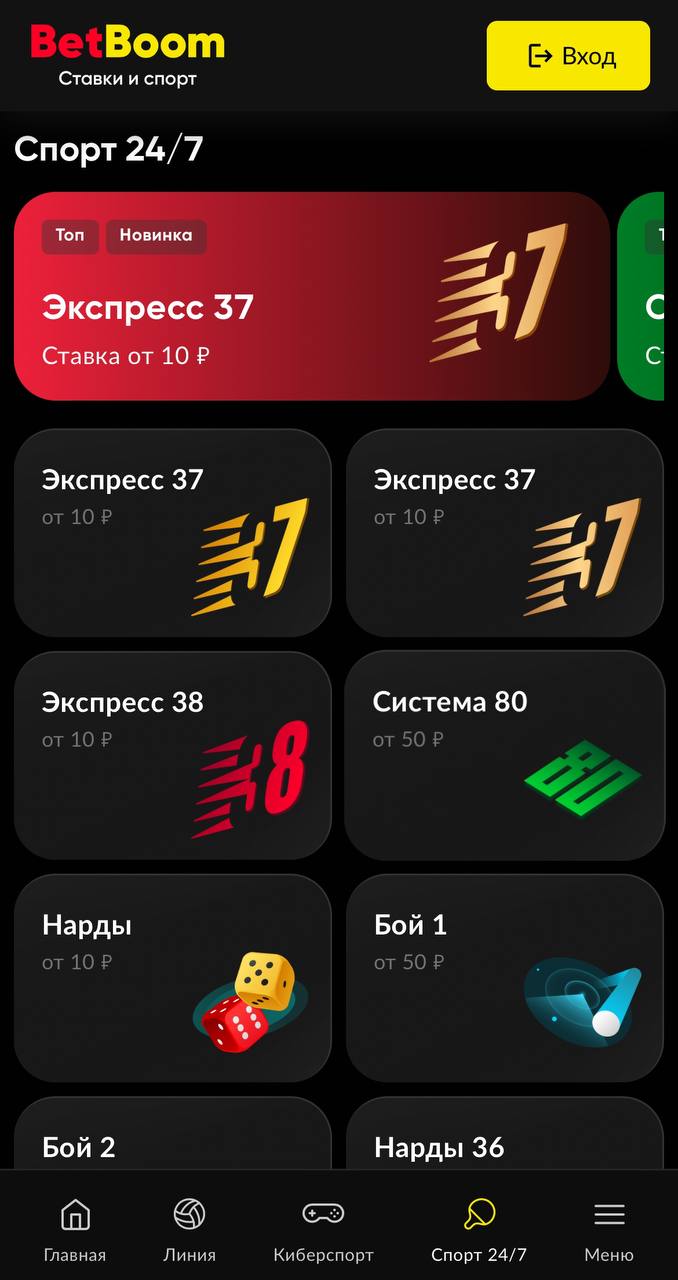Screen dimensions: 678x1280
Task: Switch to the Линия tab
Action: coord(189,1230)
